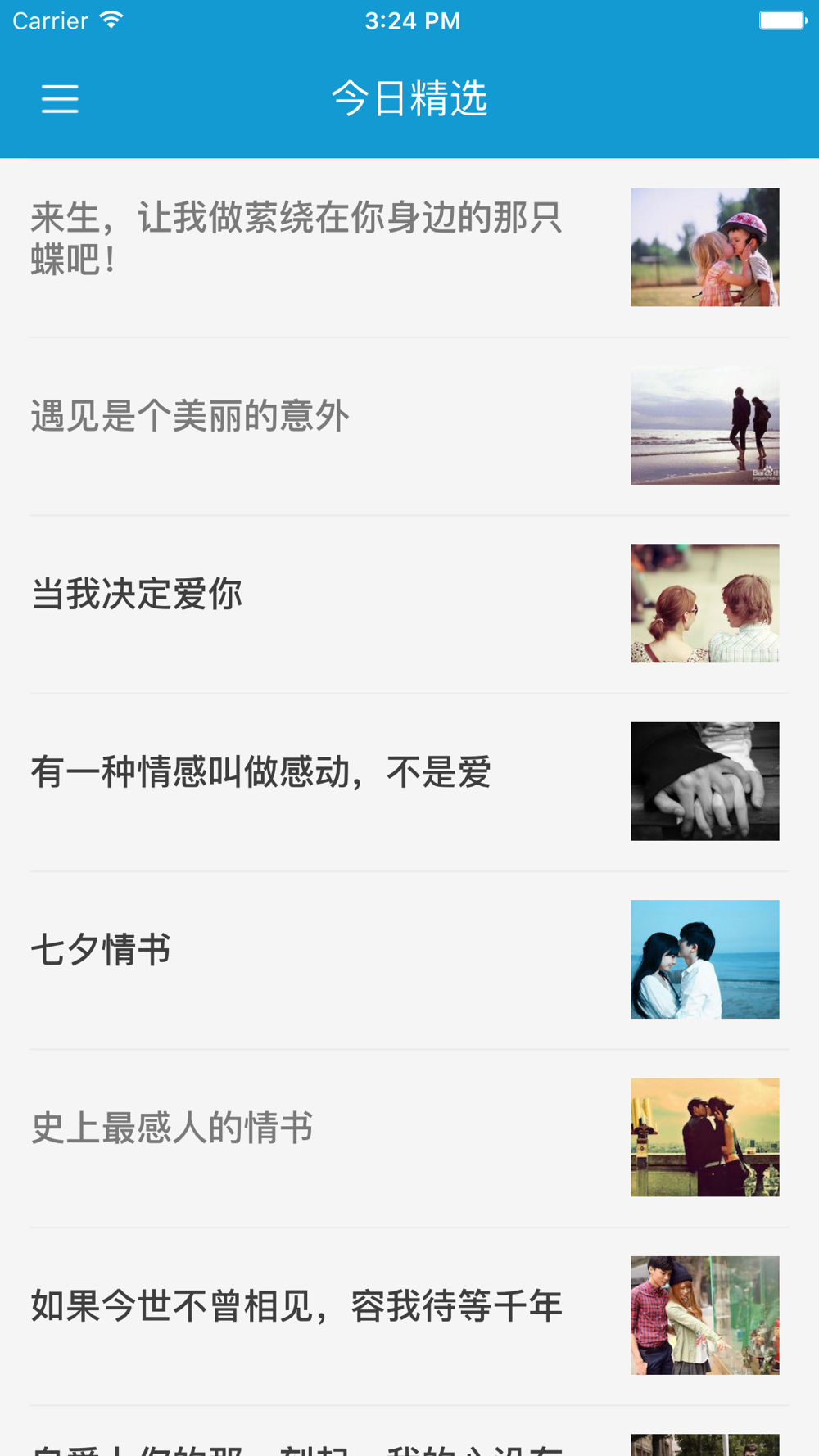Open the 当我决定爱你 story

coord(137,594)
